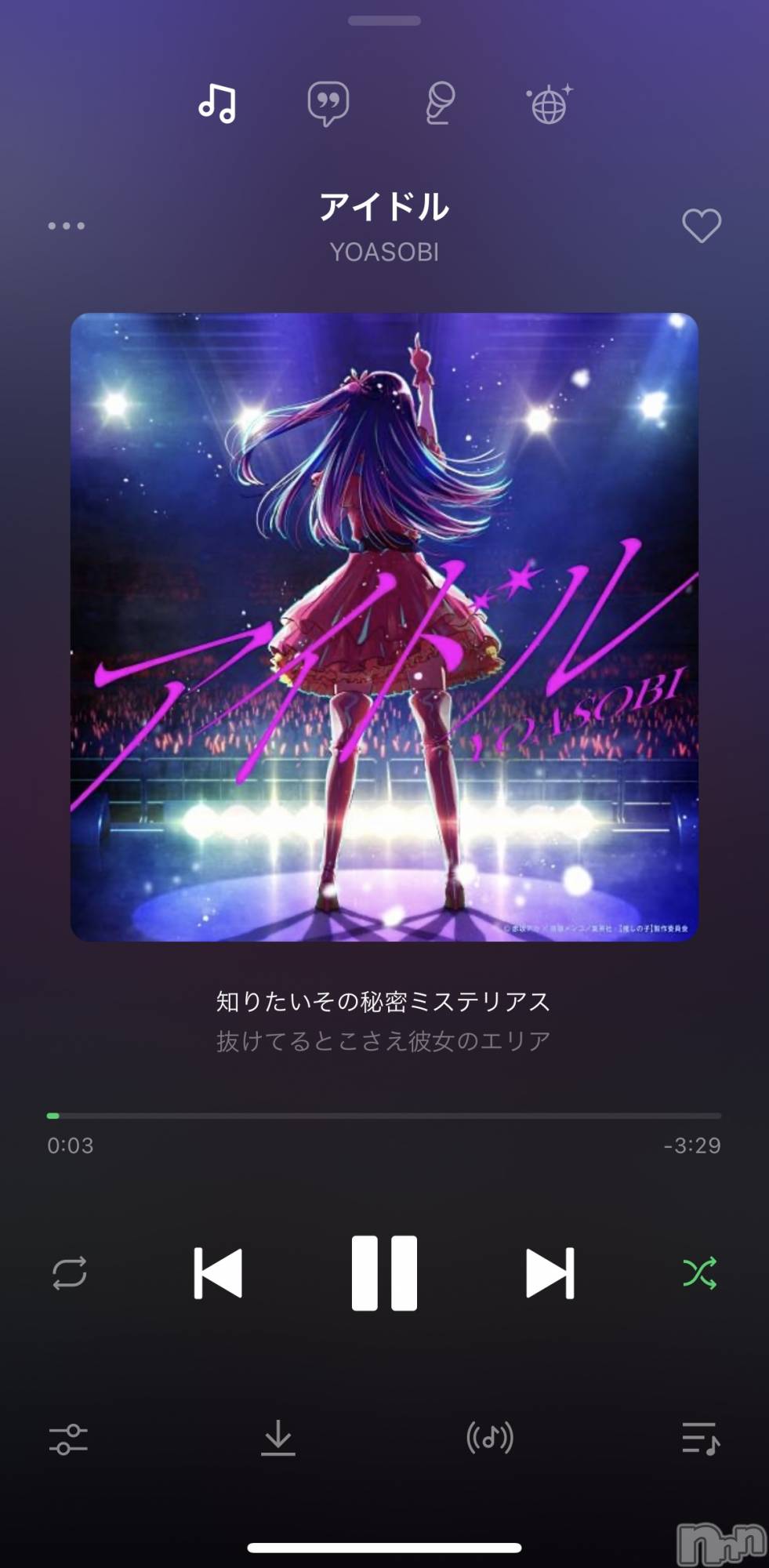Open the equalizer settings

[x=68, y=1439]
